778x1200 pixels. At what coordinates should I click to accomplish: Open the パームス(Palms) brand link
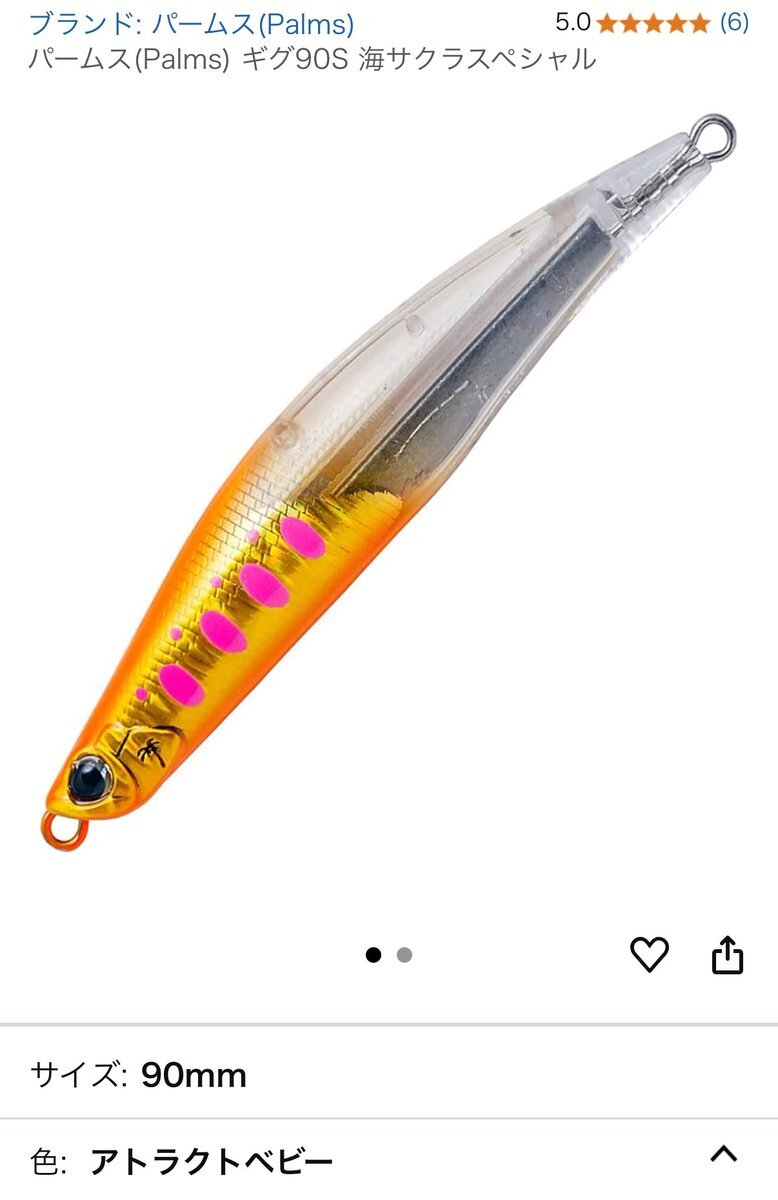coord(191,24)
